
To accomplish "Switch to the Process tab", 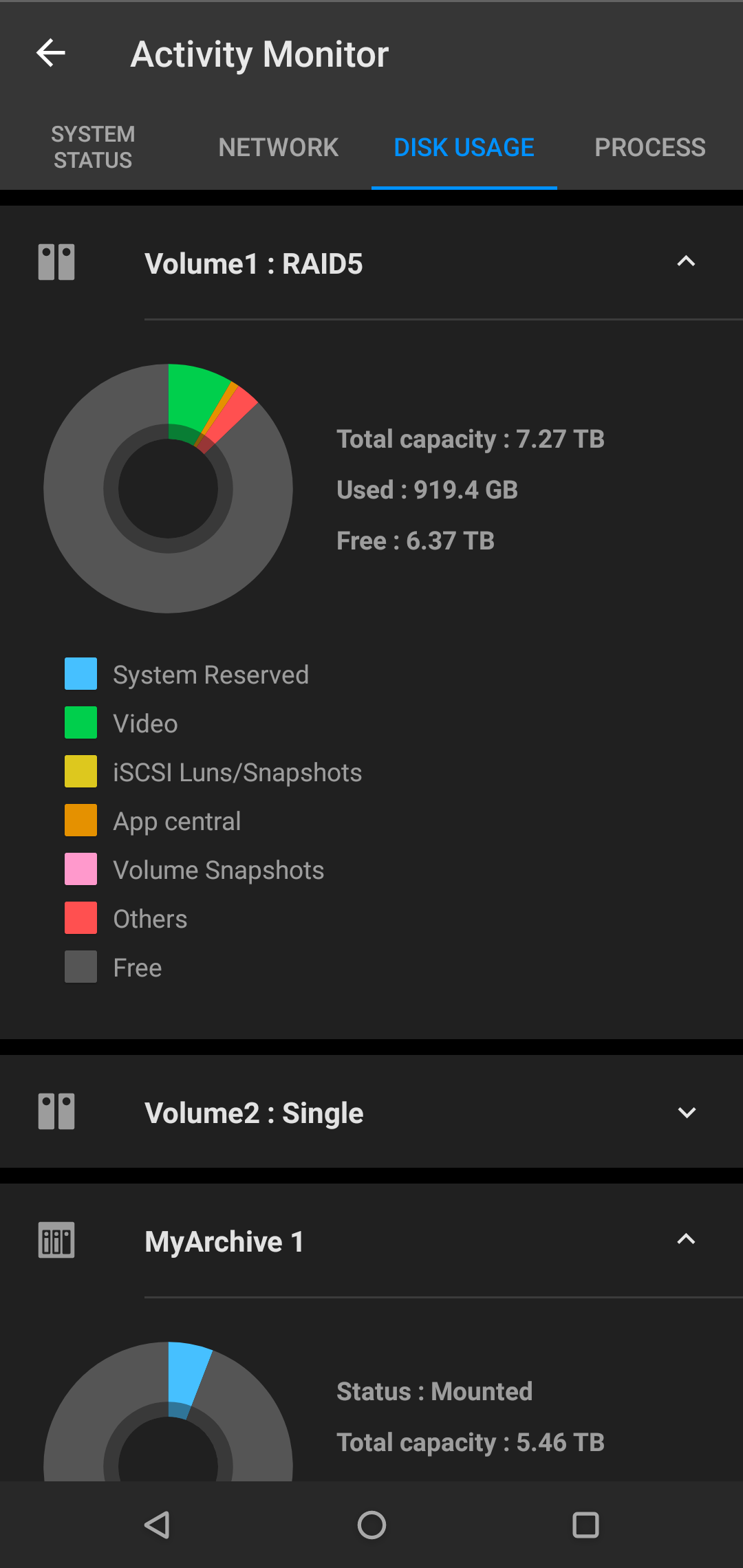I will click(650, 147).
